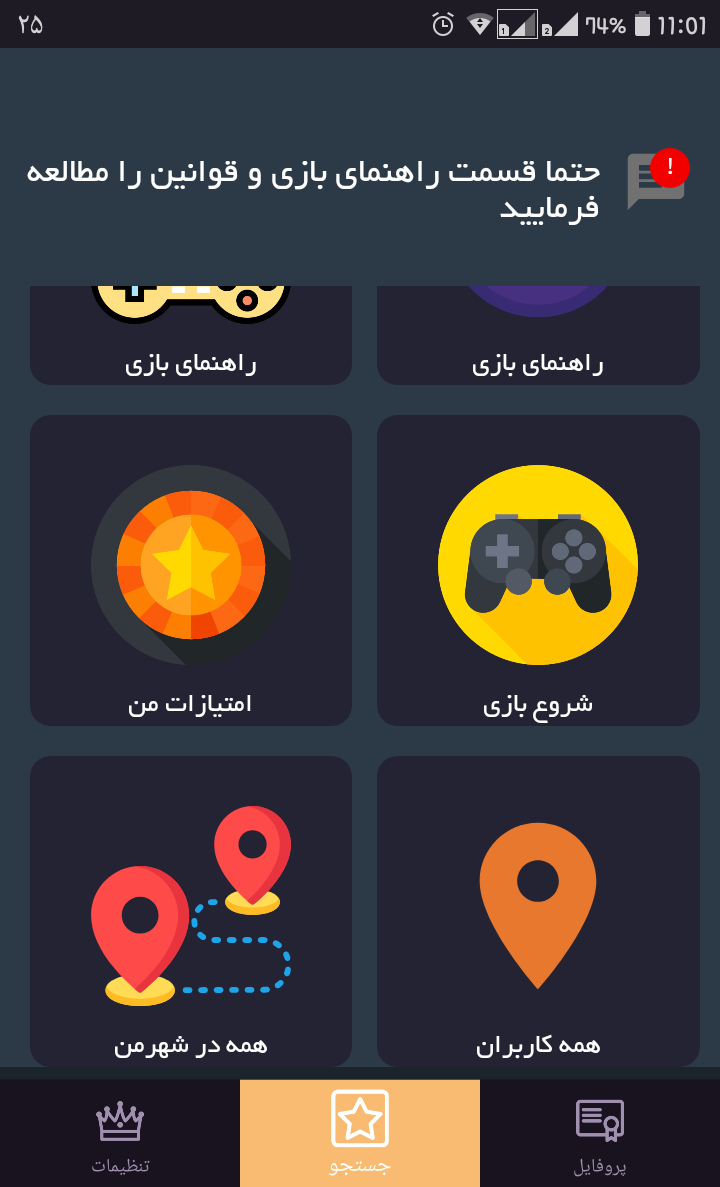Select the yellow gamepad شروع بازی icon
This screenshot has width=720, height=1187.
click(x=538, y=566)
